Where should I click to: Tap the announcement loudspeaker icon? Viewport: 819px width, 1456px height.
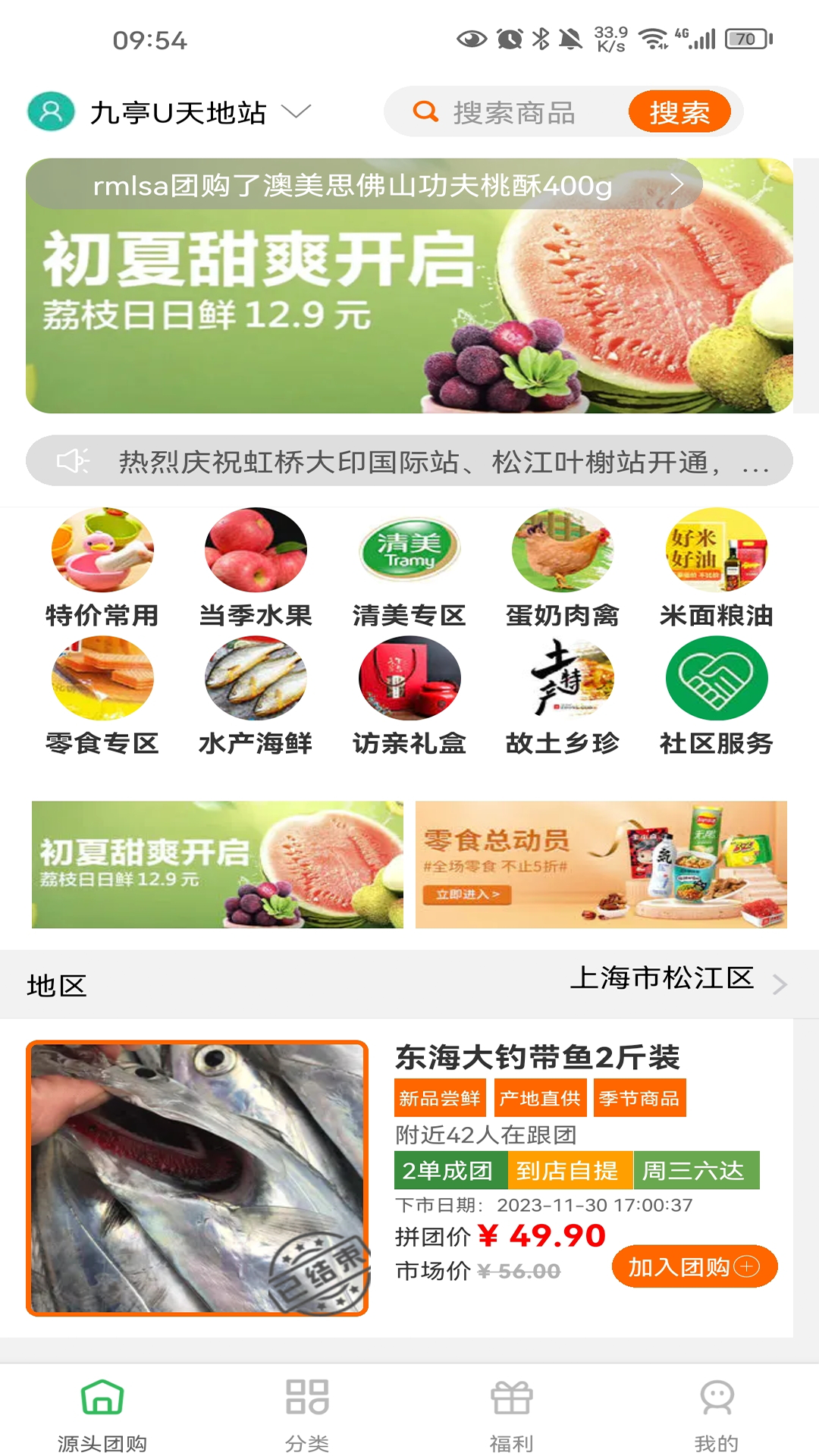coord(72,461)
